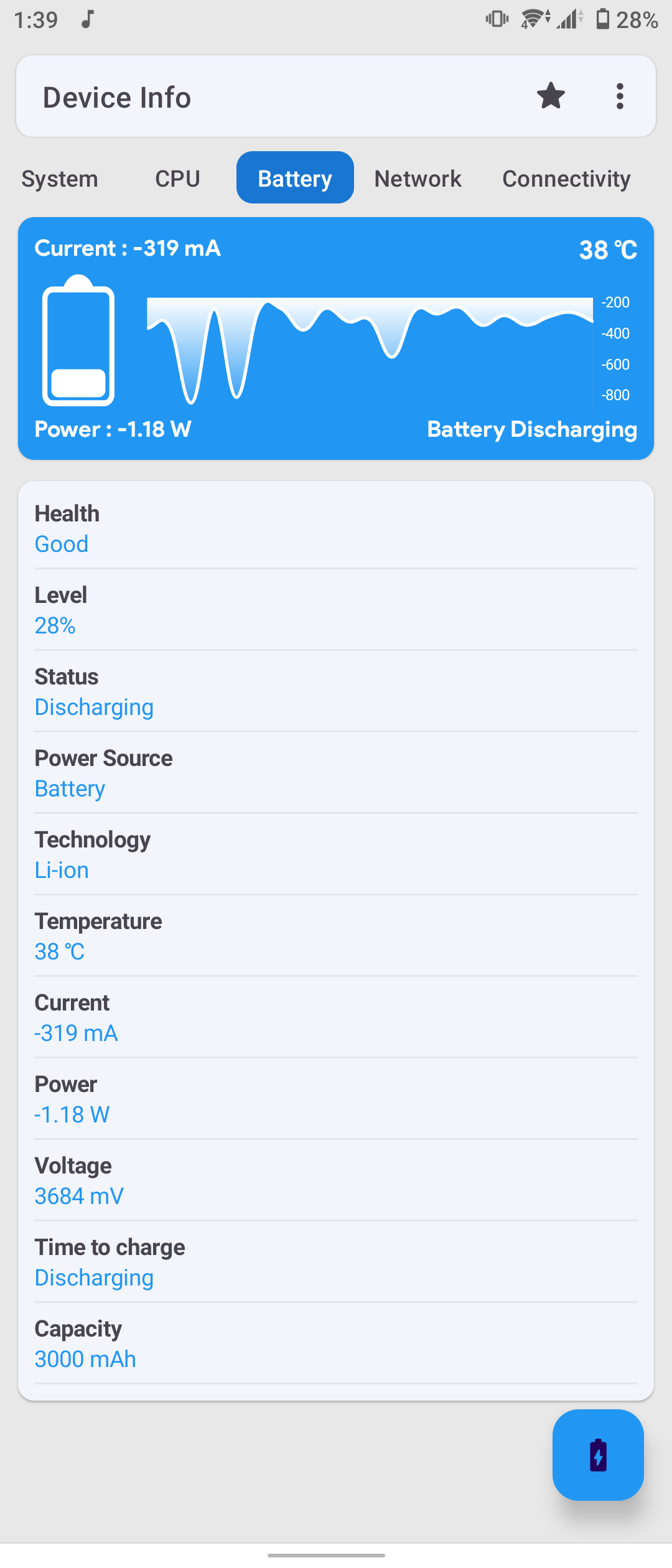Open the Network tab

418,179
